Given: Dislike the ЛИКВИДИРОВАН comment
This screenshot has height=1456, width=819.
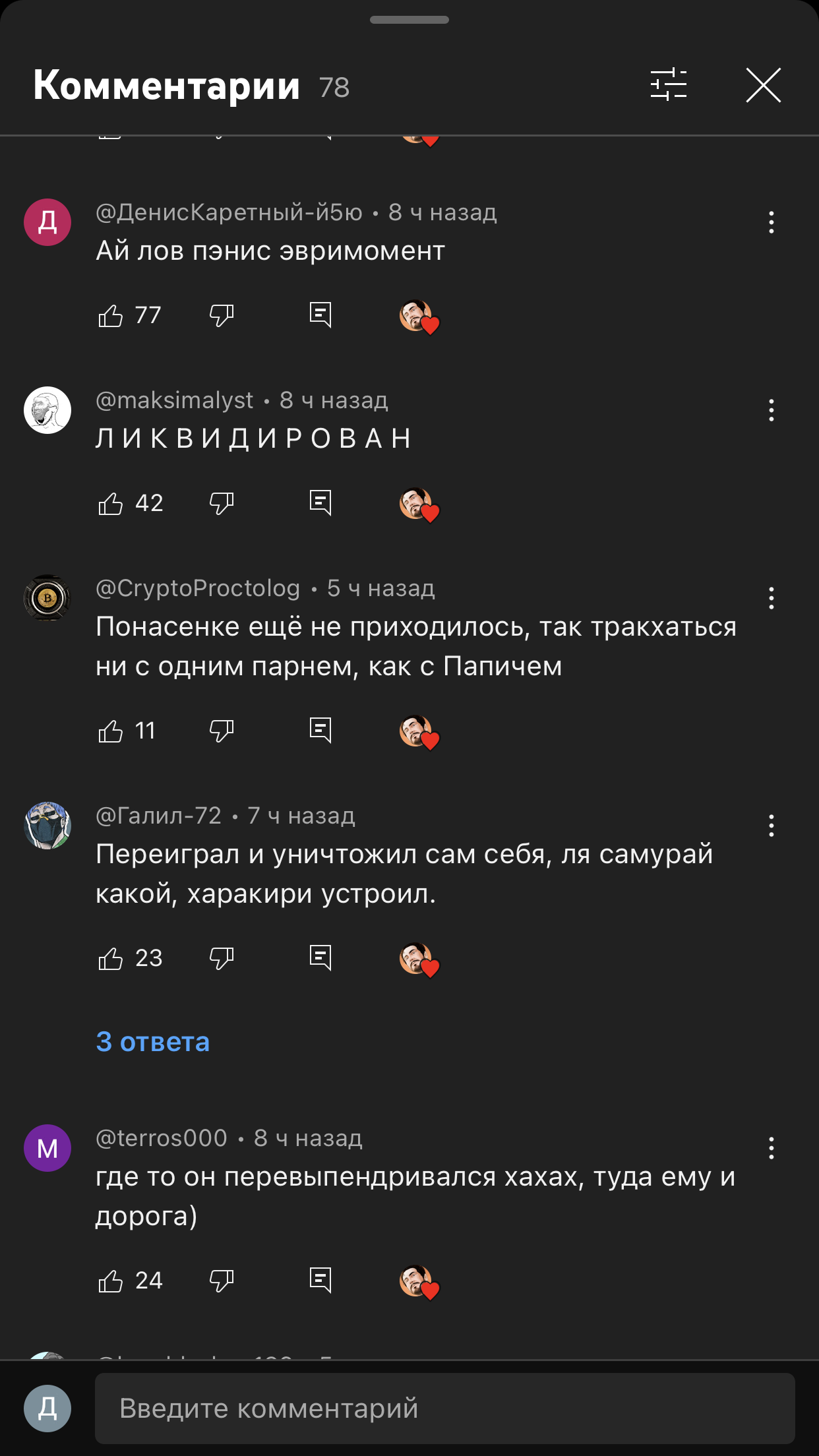Looking at the screenshot, I should coord(222,504).
